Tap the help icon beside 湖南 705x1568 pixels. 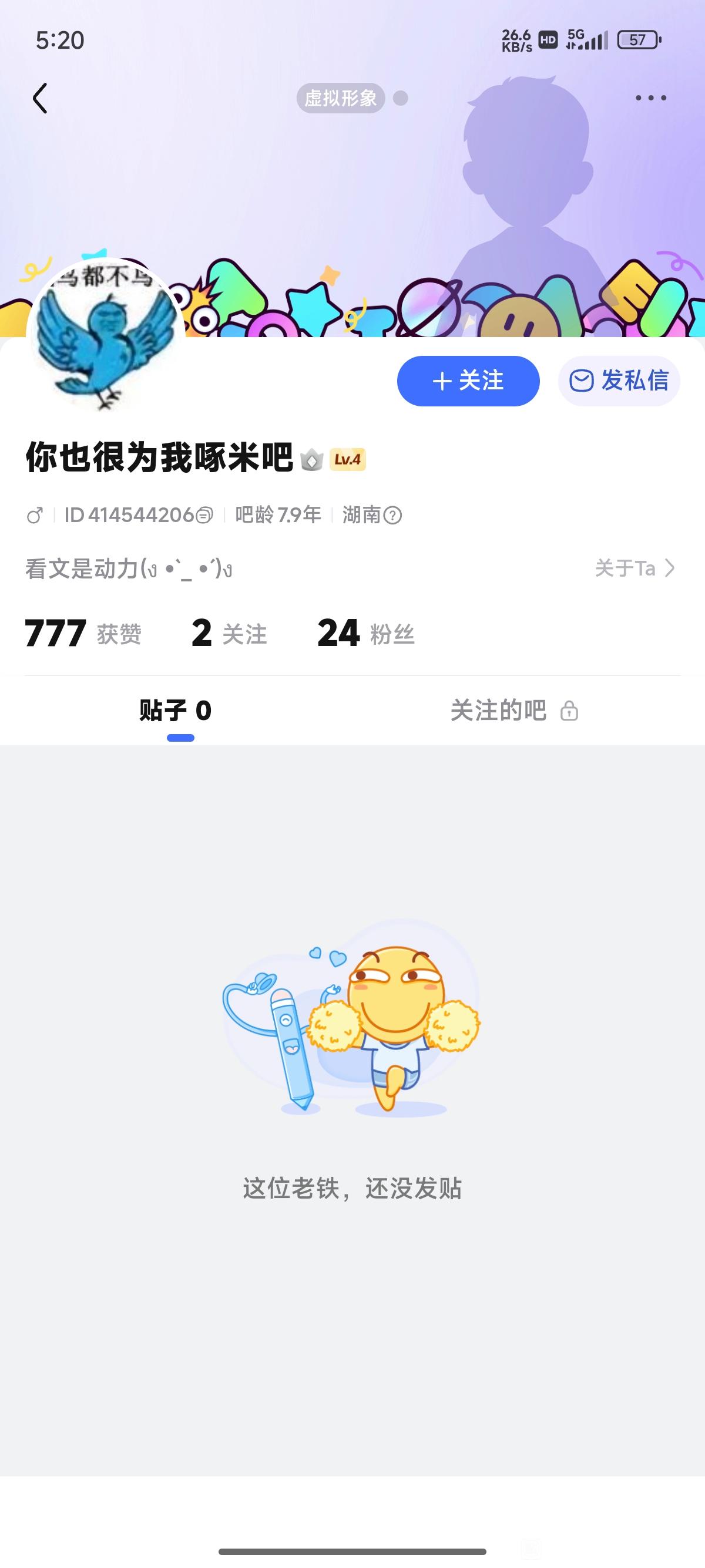tap(392, 516)
